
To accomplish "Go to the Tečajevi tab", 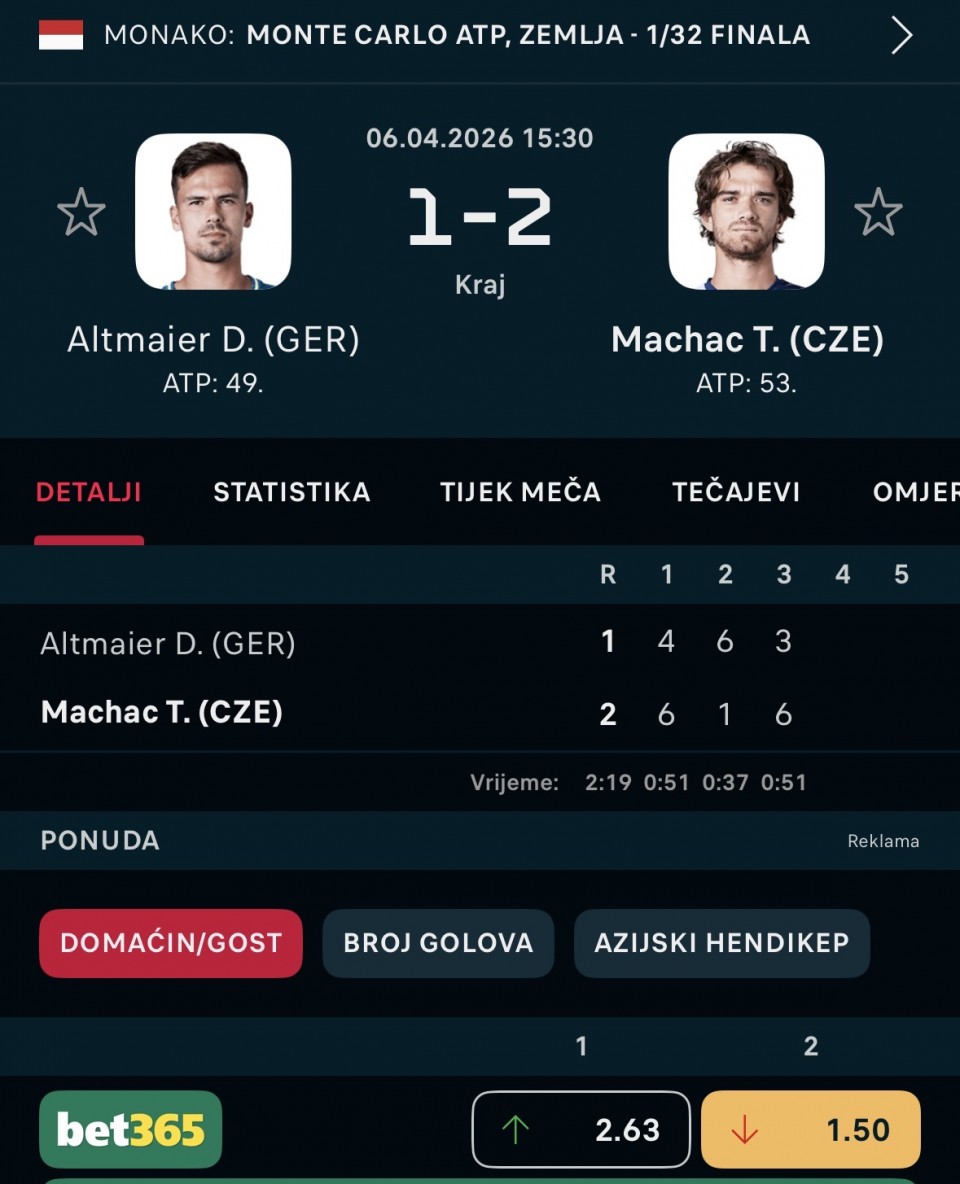I will (736, 492).
